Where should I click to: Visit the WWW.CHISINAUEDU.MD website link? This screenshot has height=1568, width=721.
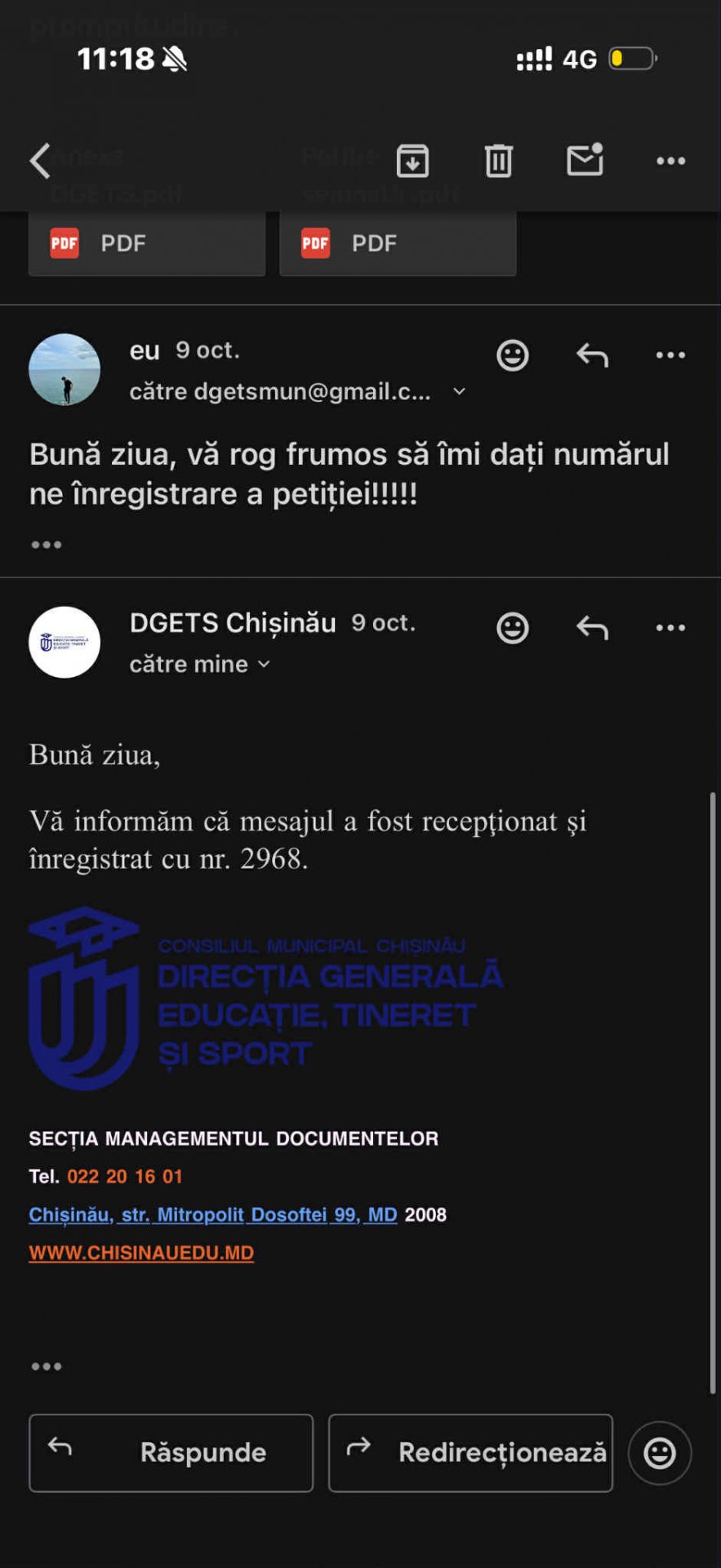[x=141, y=1253]
